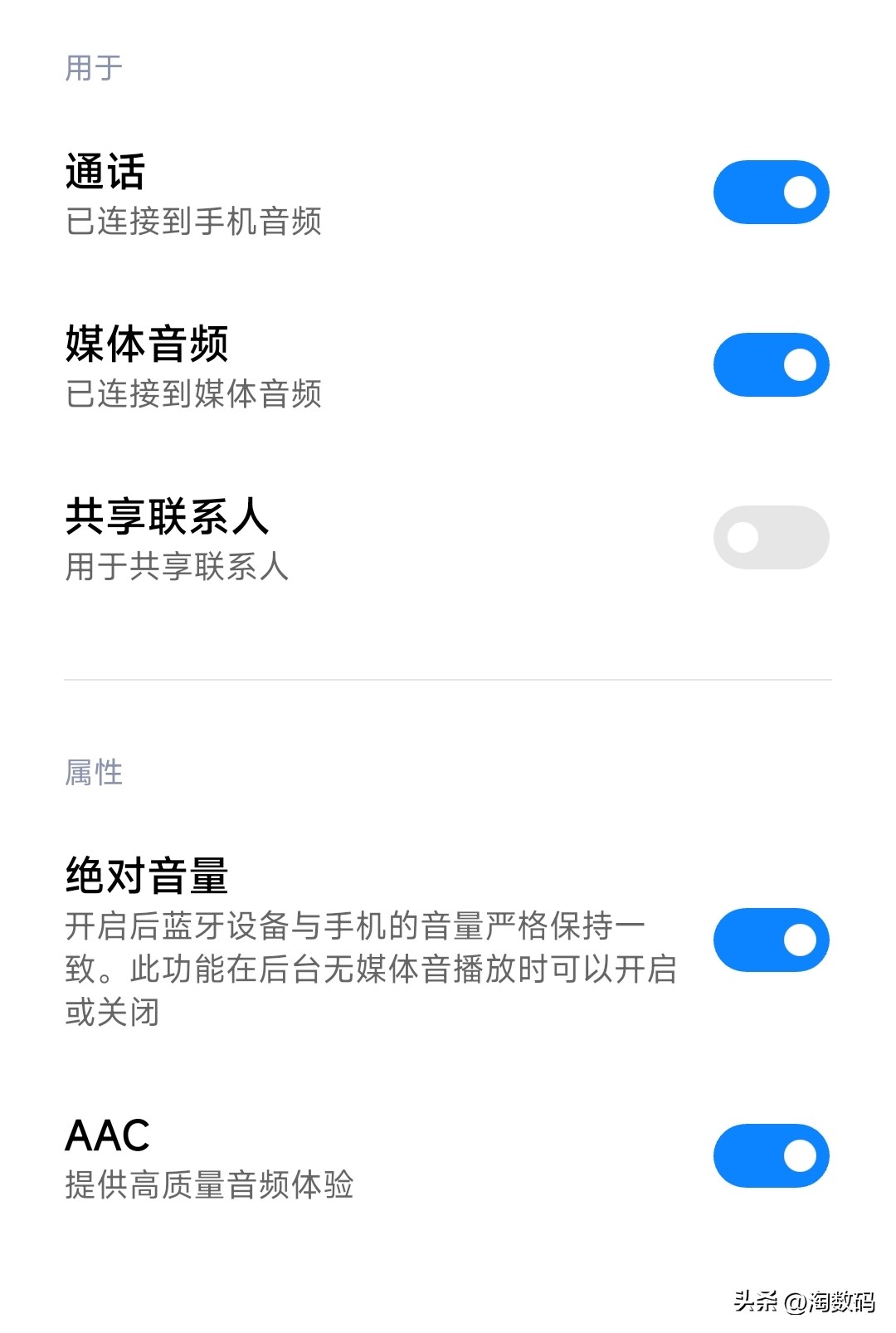Viewport: 896px width, 1333px height.
Task: Tap the row containing 通话 entry
Action: [448, 191]
